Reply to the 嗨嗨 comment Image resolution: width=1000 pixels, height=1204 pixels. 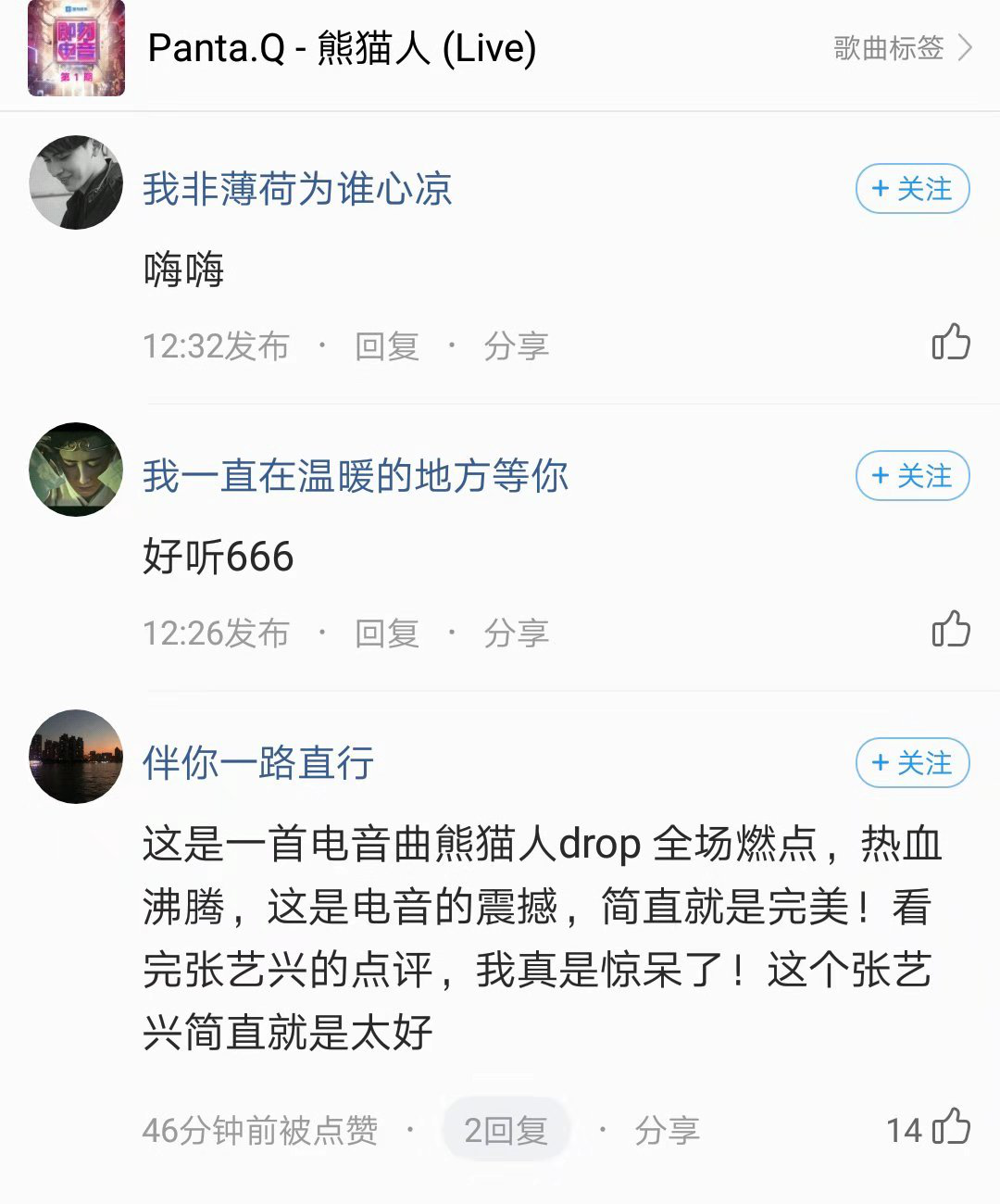pos(387,346)
